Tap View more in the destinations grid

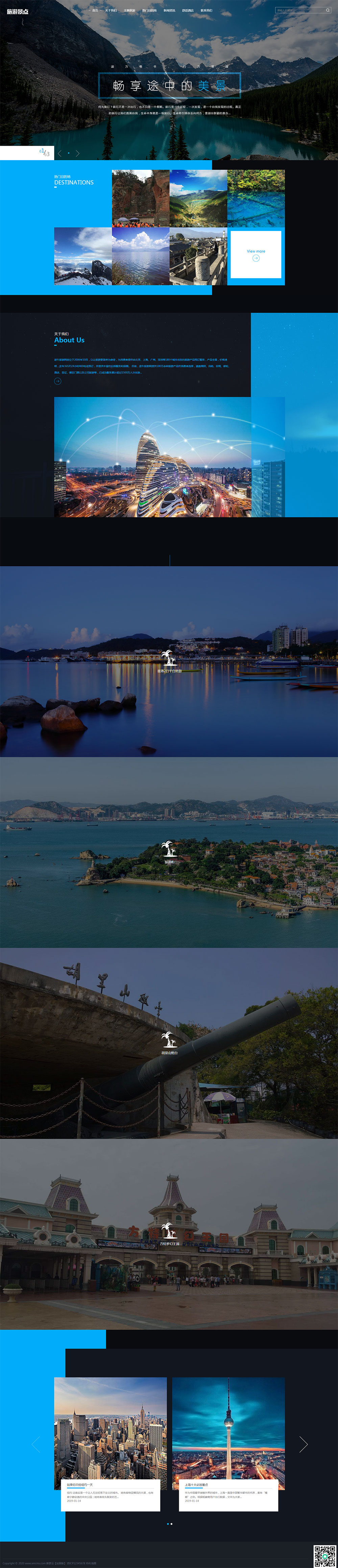pos(256,254)
